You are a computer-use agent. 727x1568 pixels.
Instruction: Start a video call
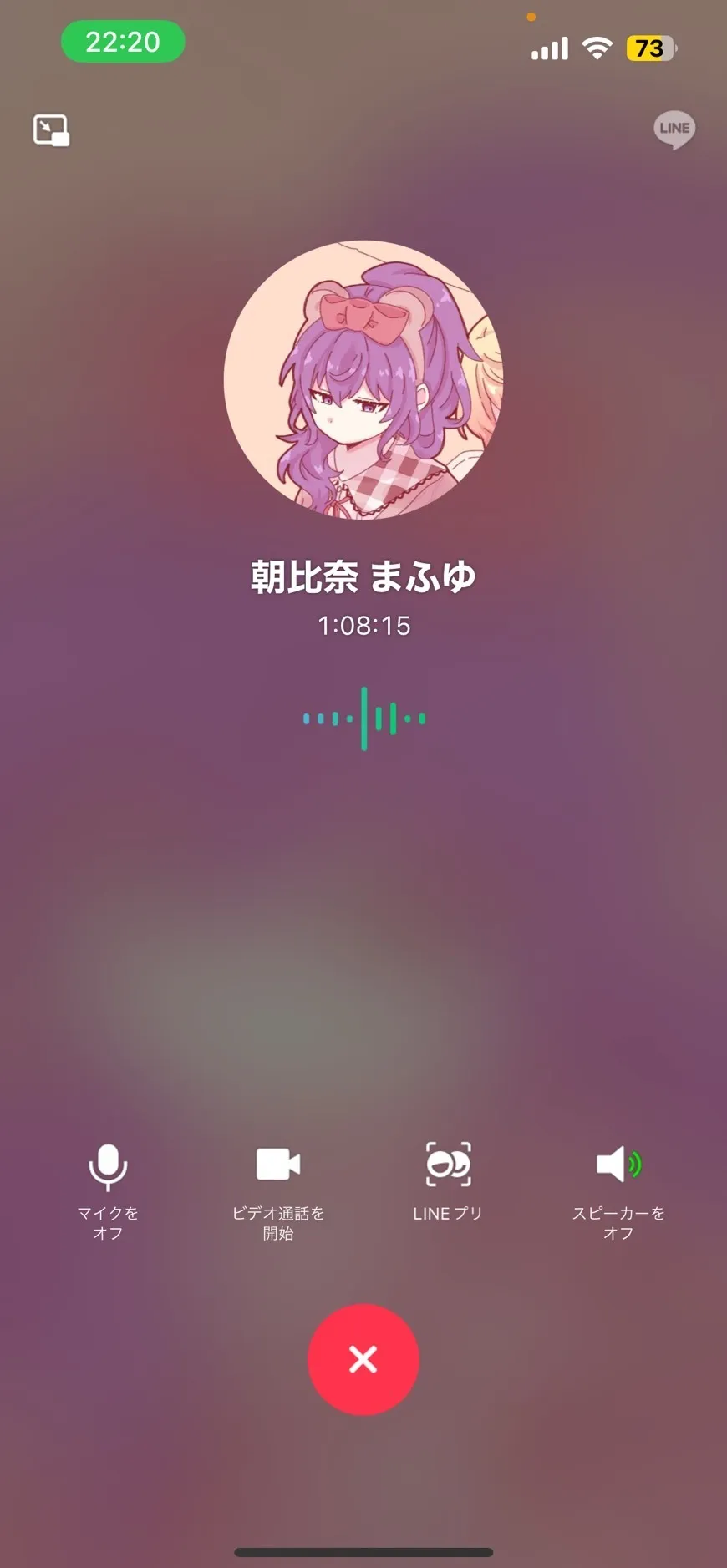(x=278, y=1165)
